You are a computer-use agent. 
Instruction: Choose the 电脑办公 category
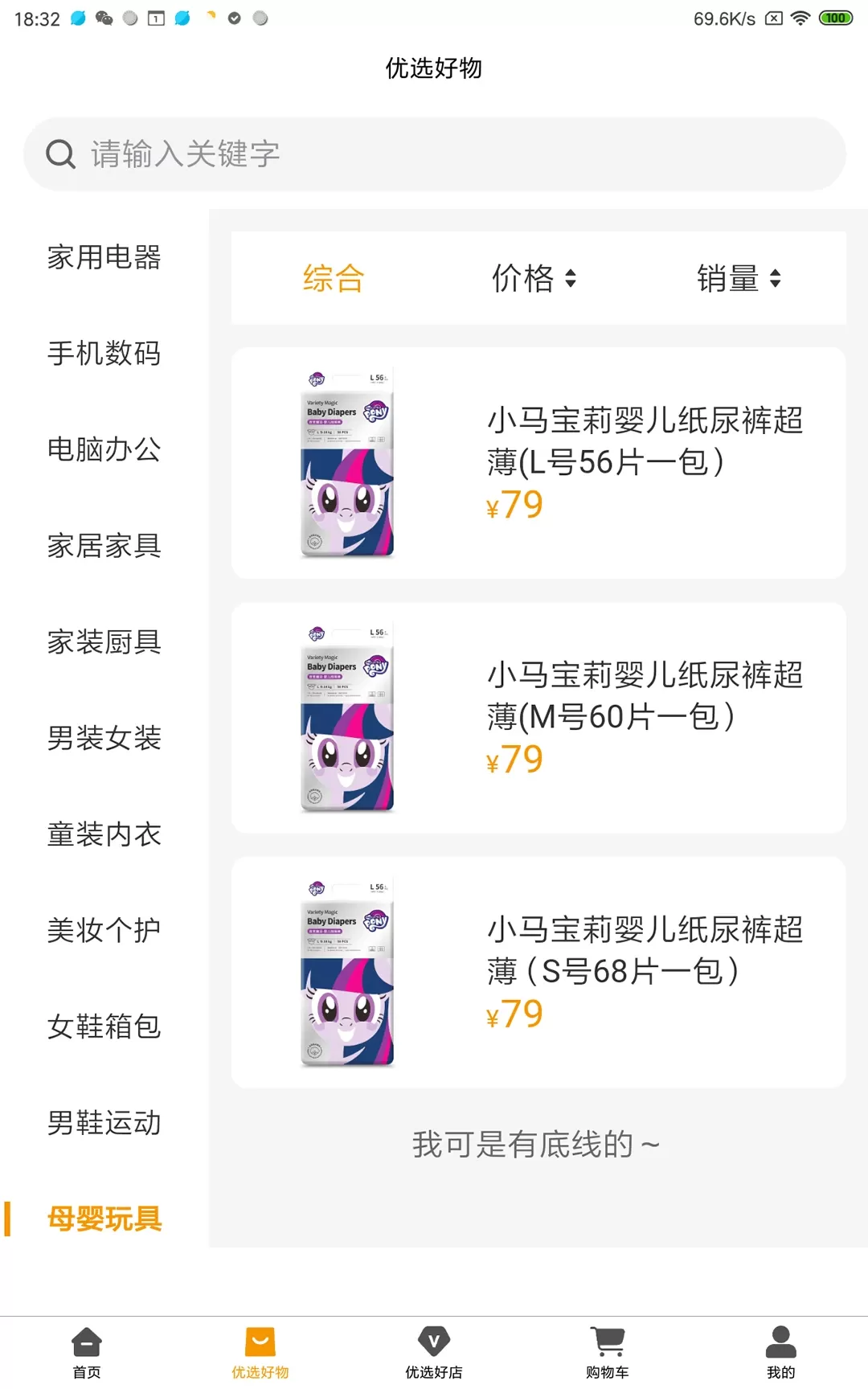[x=104, y=449]
